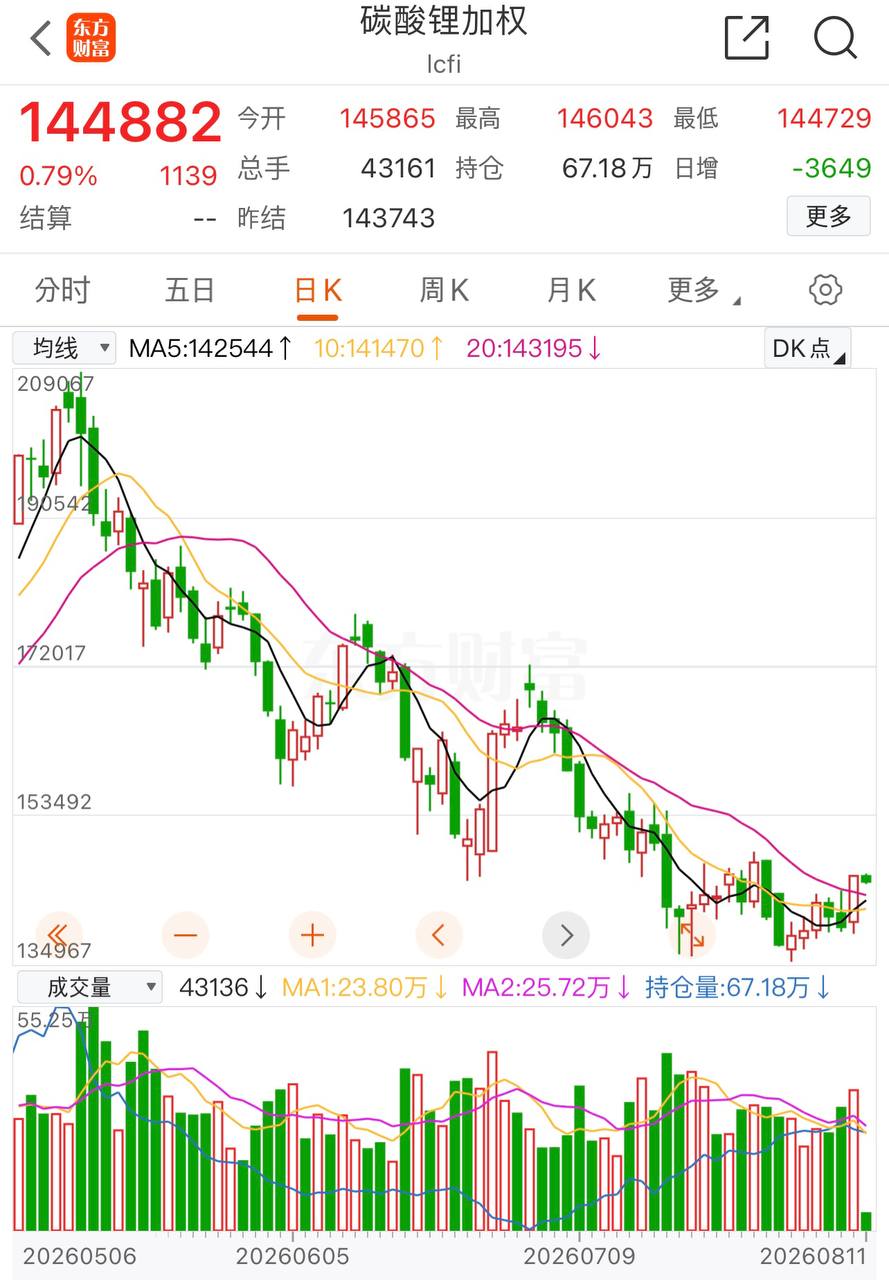Image resolution: width=889 pixels, height=1280 pixels.
Task: Expand chart to fullscreen with diagonal arrows
Action: (x=693, y=936)
